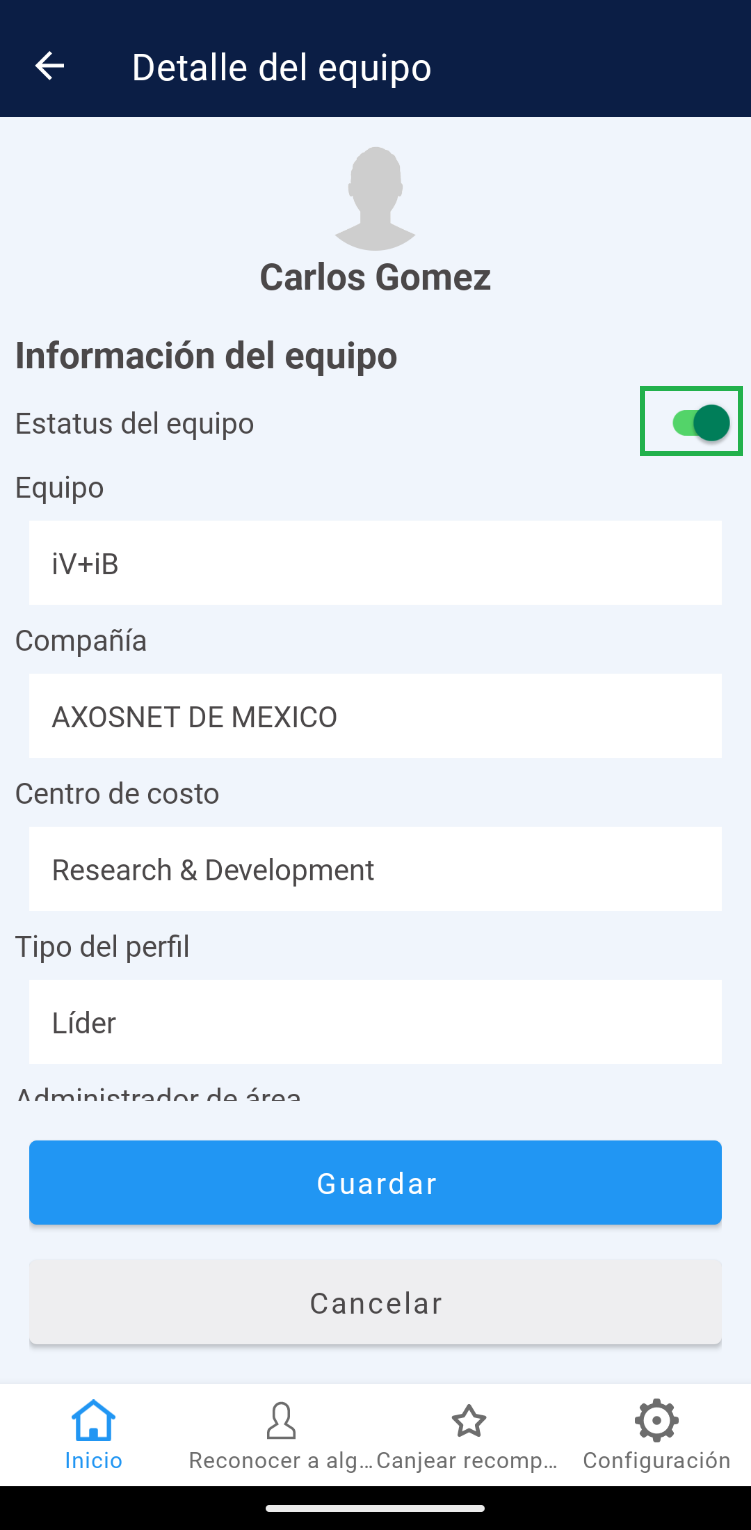Toggle the Estatus del equipo switch
Viewport: 751px width, 1530px height.
(x=700, y=423)
